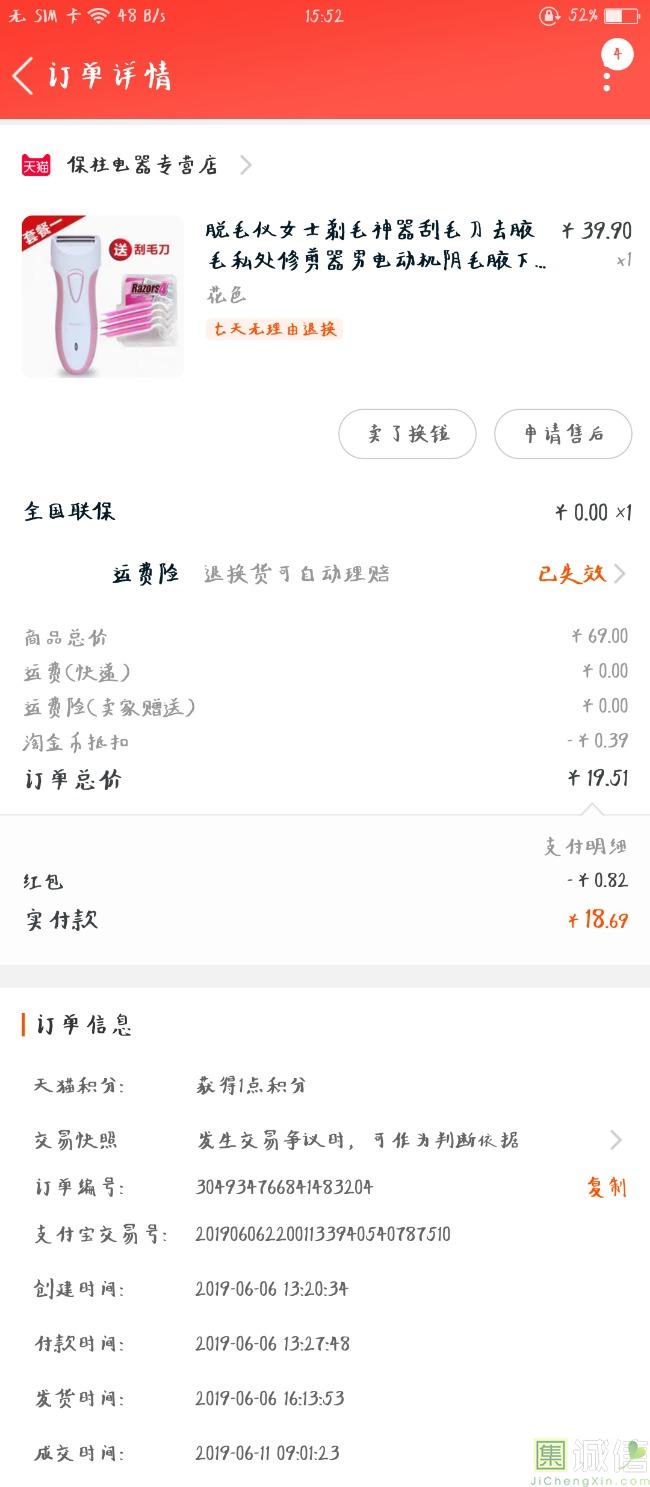Open the overflow menu with badge
The image size is (650, 1487).
click(x=607, y=72)
